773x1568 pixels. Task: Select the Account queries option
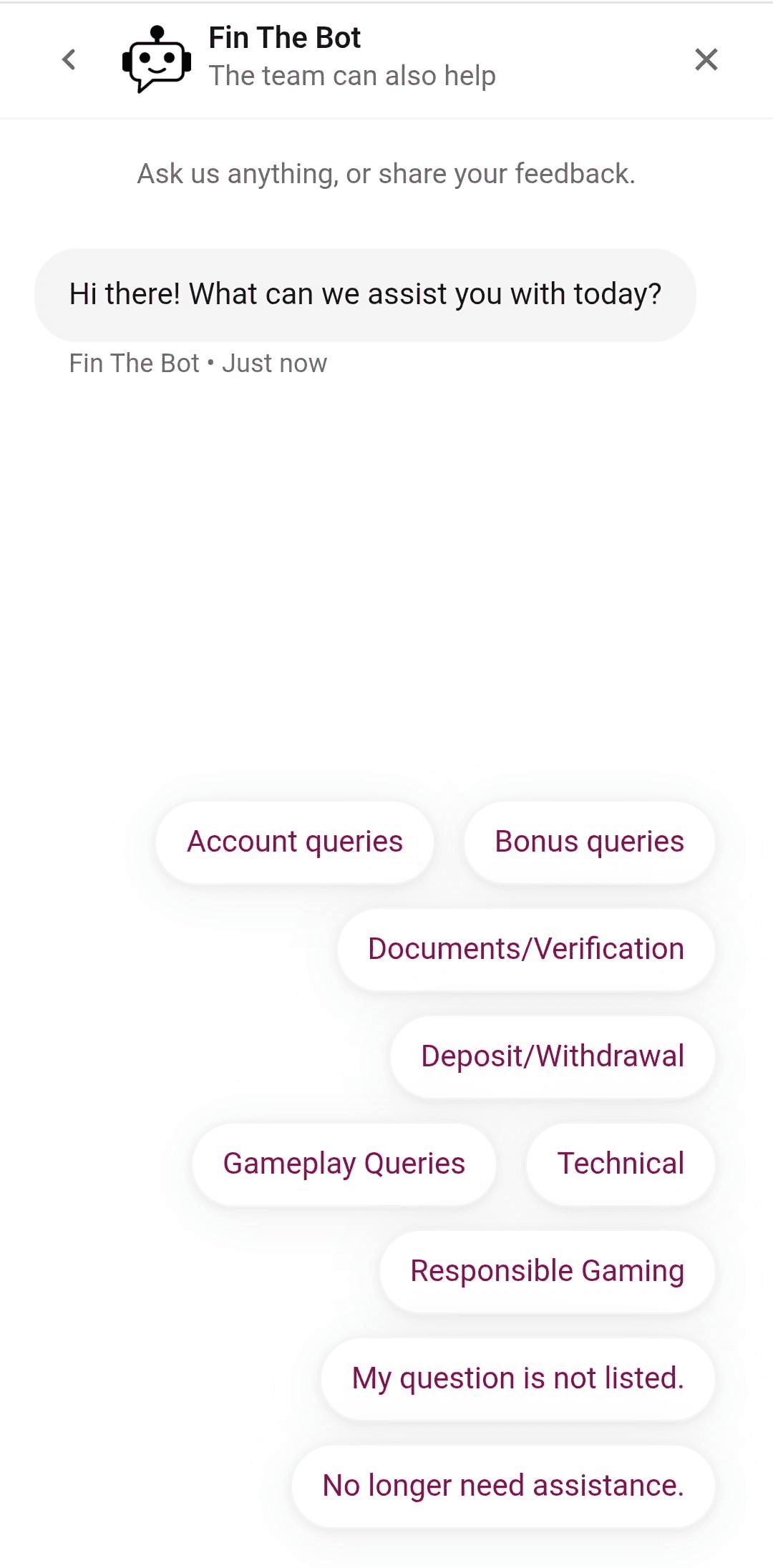(293, 841)
